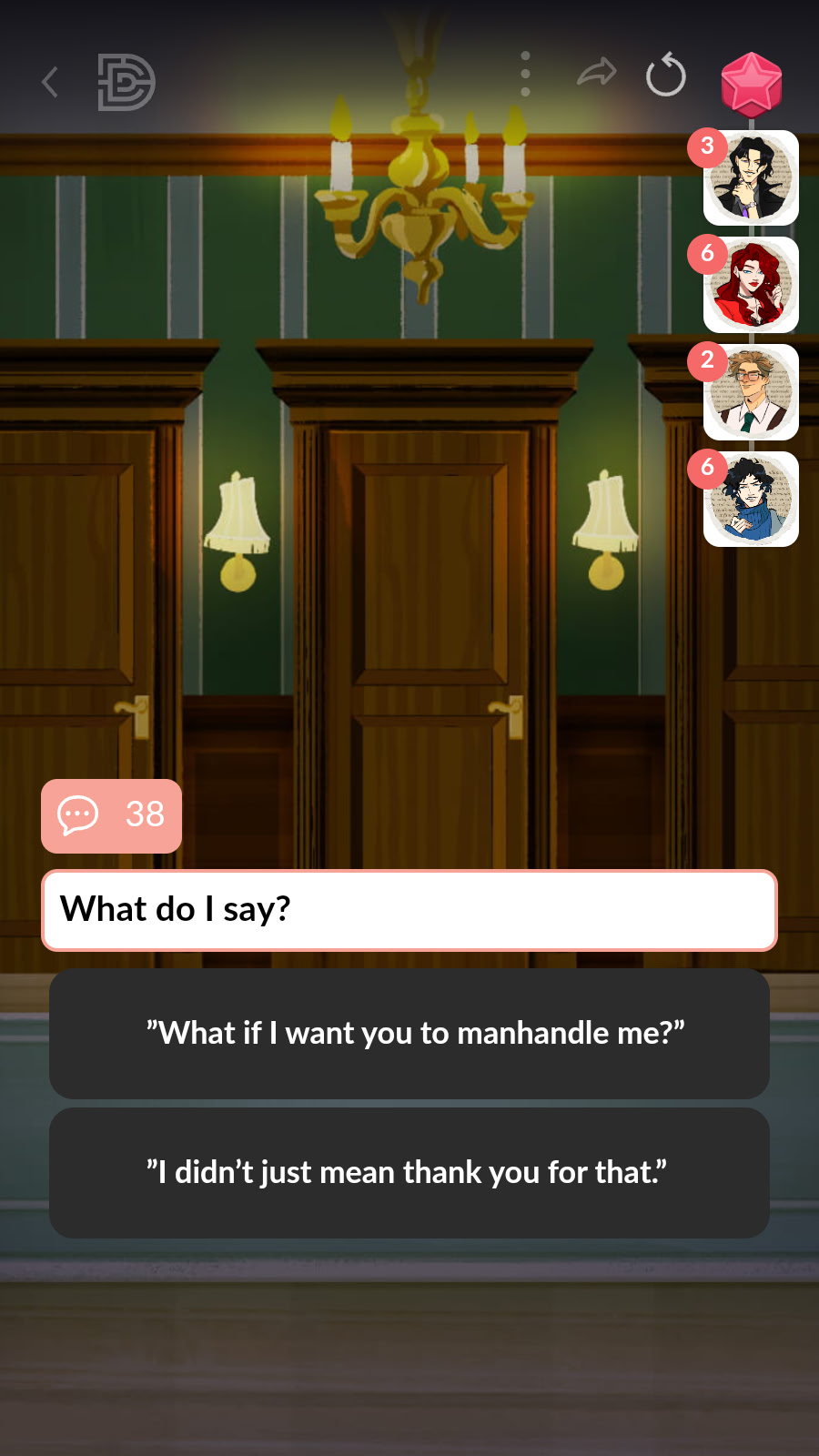Share this story via the arrow icon
819x1456 pixels.
tap(597, 73)
